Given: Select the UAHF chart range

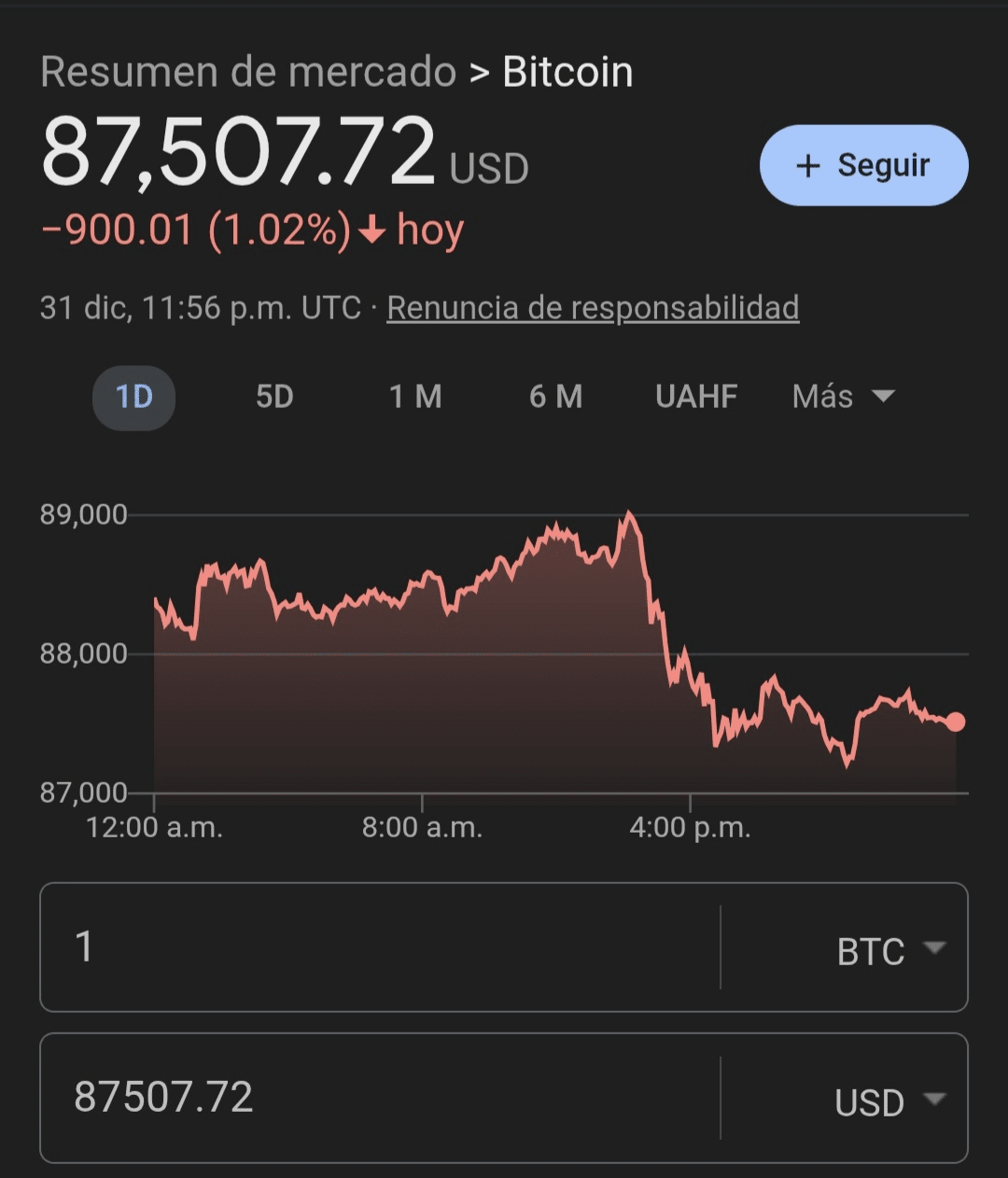Looking at the screenshot, I should pos(696,397).
